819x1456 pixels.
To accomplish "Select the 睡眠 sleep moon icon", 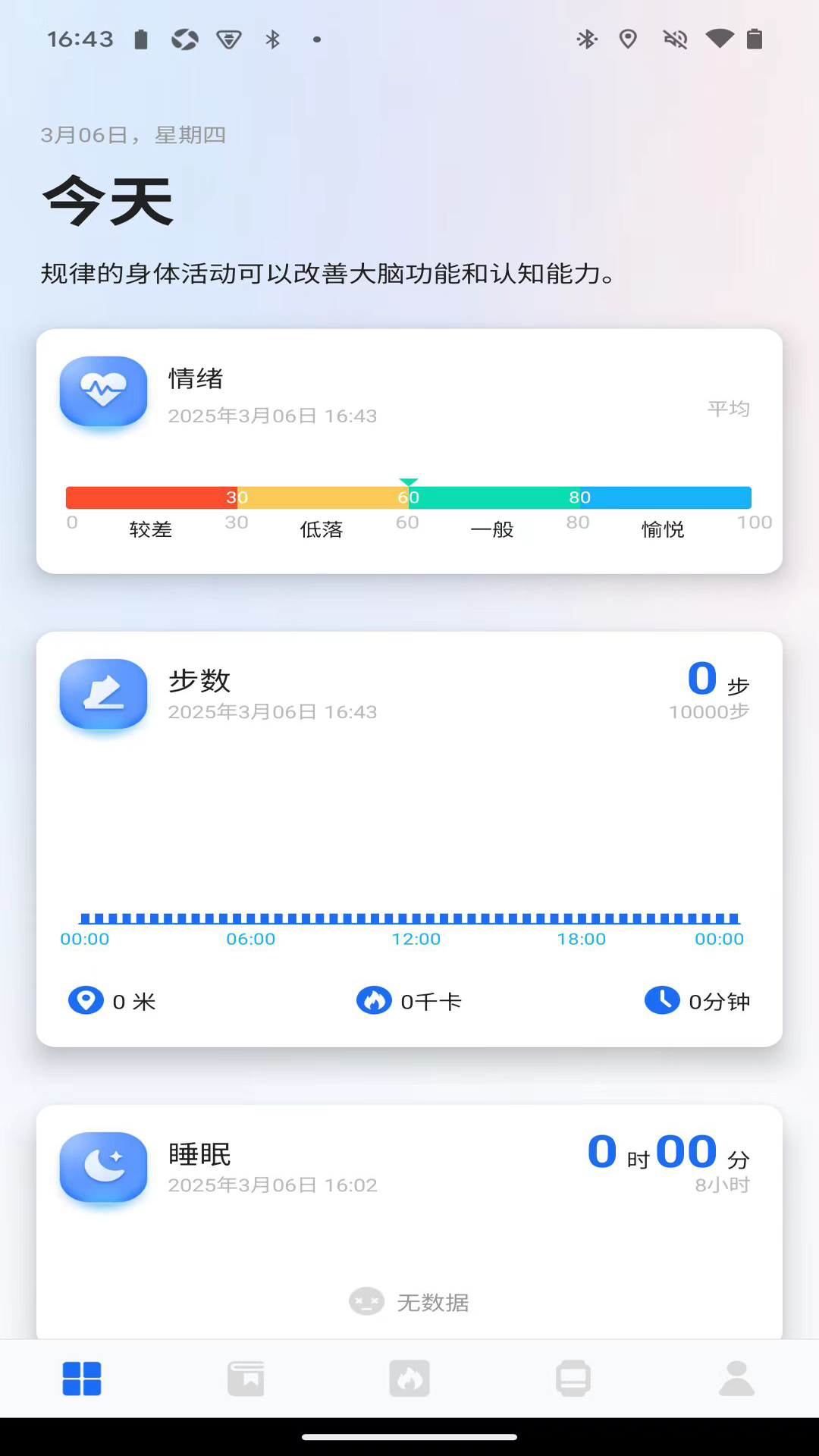I will 103,1168.
